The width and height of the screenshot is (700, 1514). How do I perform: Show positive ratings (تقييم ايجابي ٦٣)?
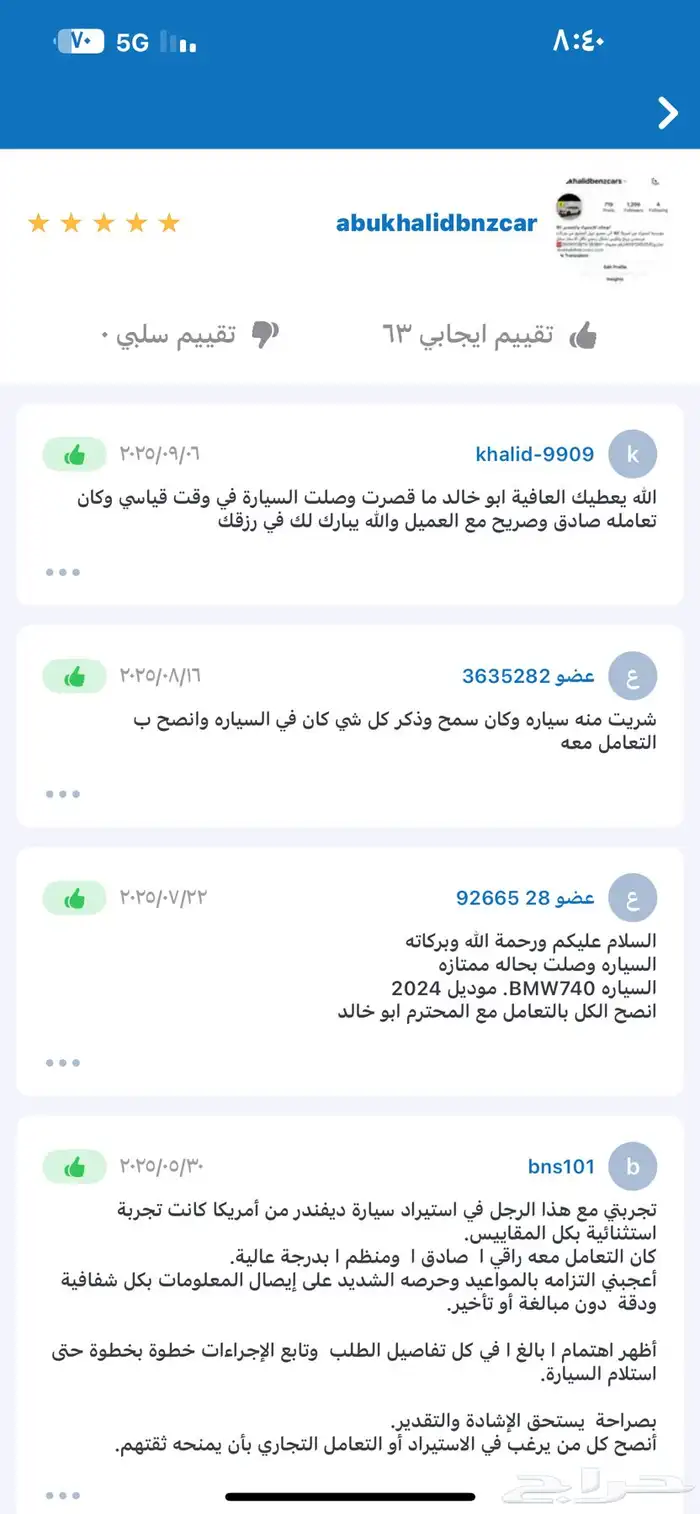pos(489,334)
